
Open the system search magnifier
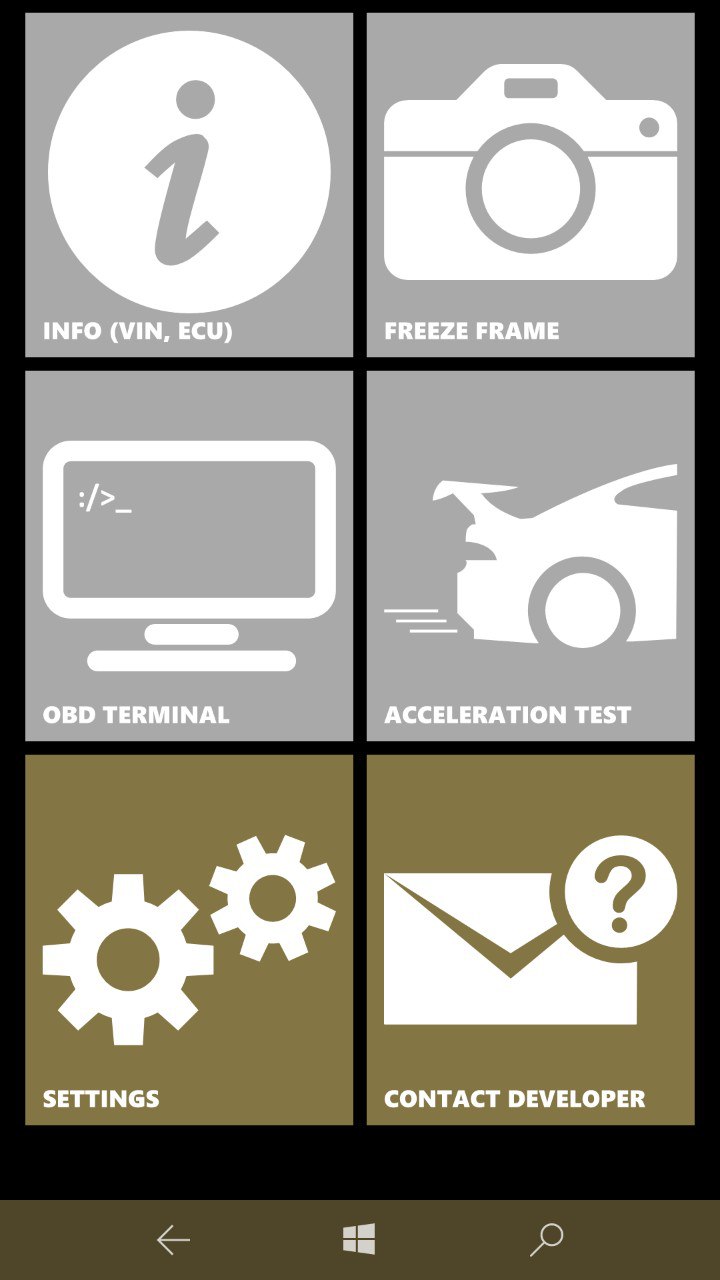[546, 1240]
